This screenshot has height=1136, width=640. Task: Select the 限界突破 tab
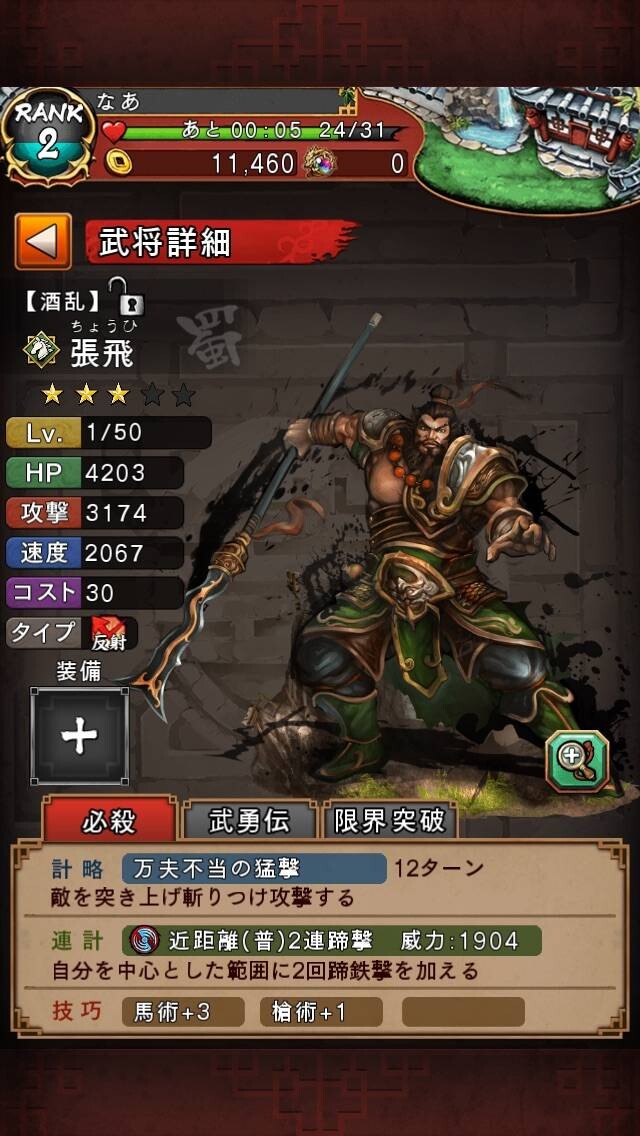pos(390,821)
